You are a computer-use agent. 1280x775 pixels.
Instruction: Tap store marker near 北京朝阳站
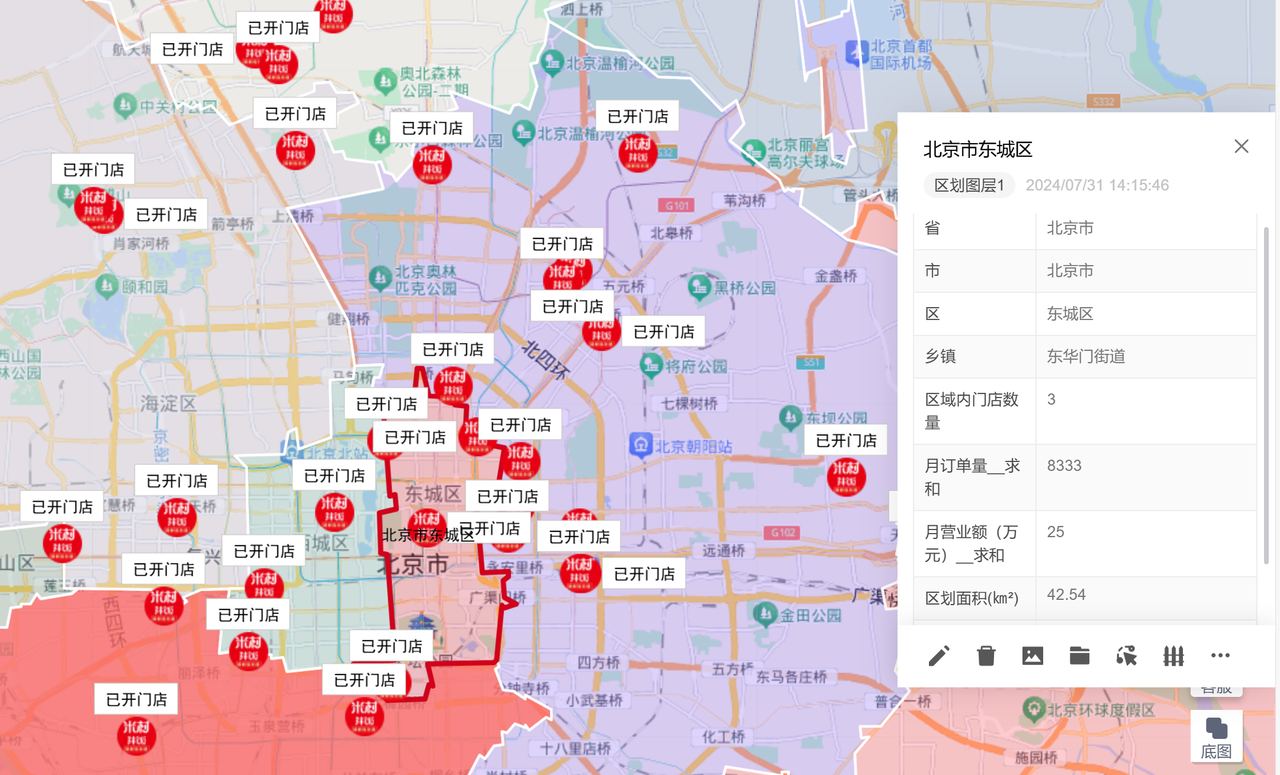coord(845,477)
